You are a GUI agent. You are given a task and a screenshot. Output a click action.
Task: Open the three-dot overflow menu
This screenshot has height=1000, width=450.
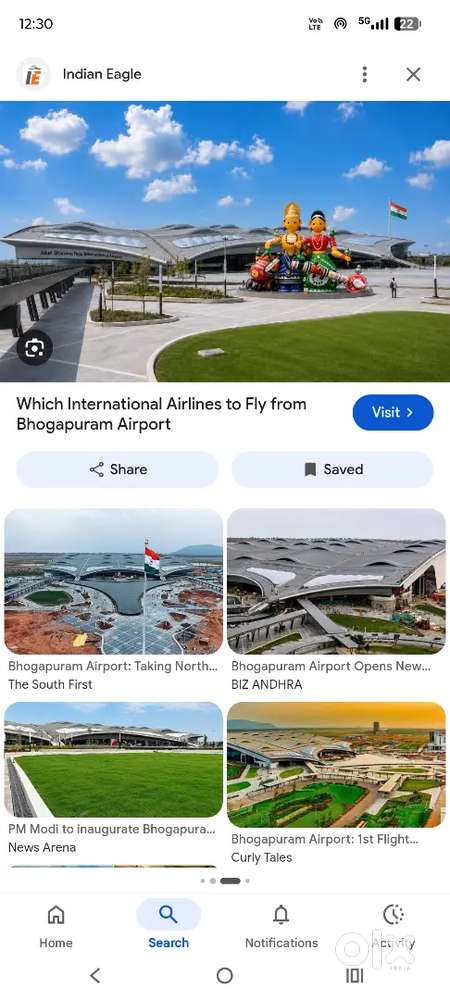(x=364, y=75)
